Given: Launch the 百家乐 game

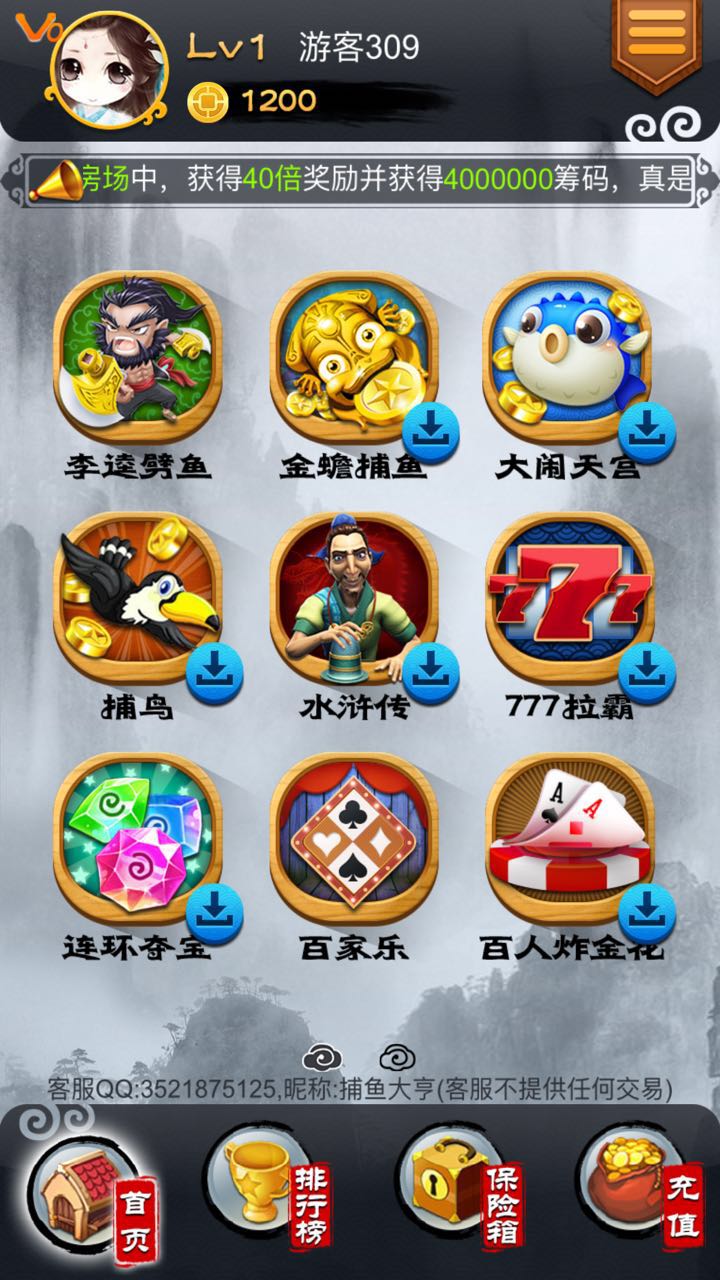Looking at the screenshot, I should pyautogui.click(x=353, y=838).
